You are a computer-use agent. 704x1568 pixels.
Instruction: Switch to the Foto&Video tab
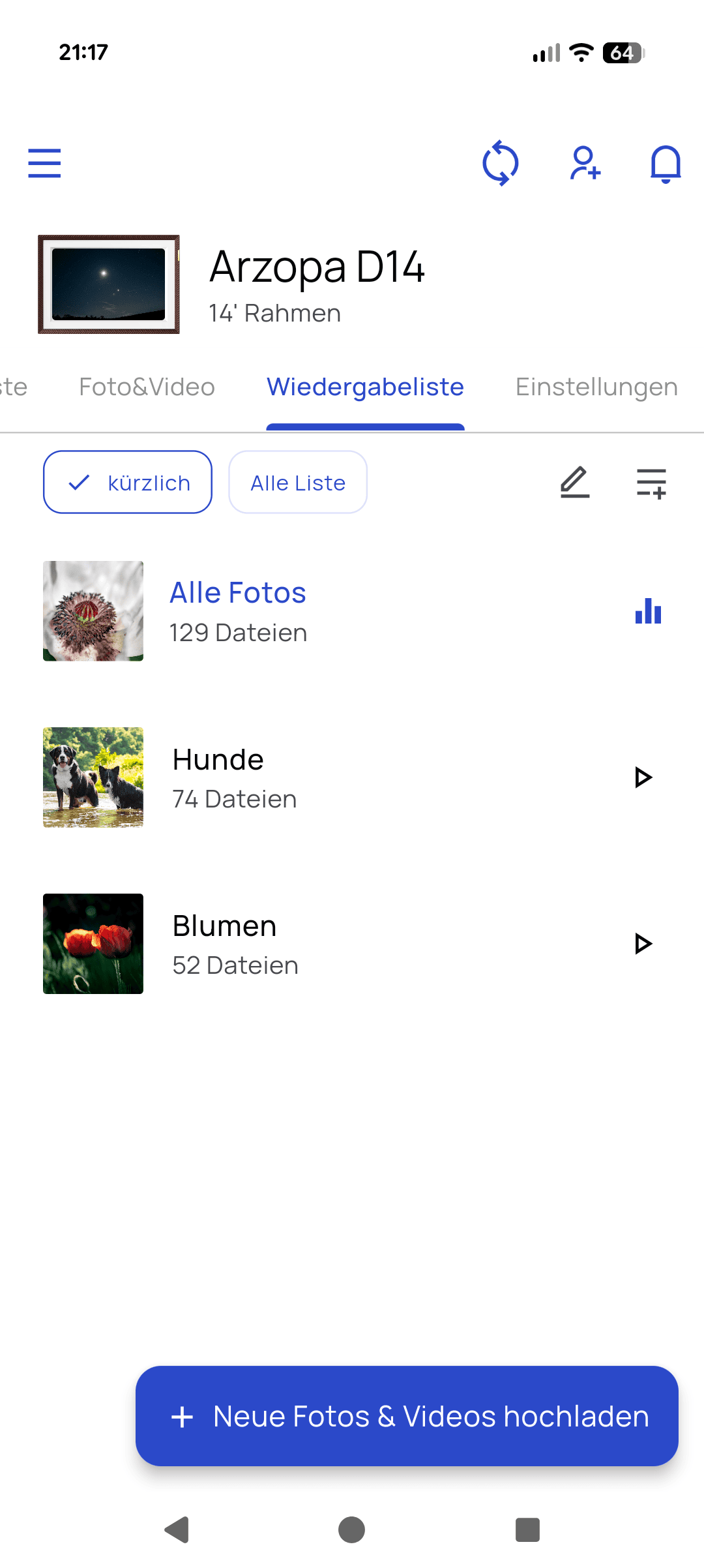[147, 387]
